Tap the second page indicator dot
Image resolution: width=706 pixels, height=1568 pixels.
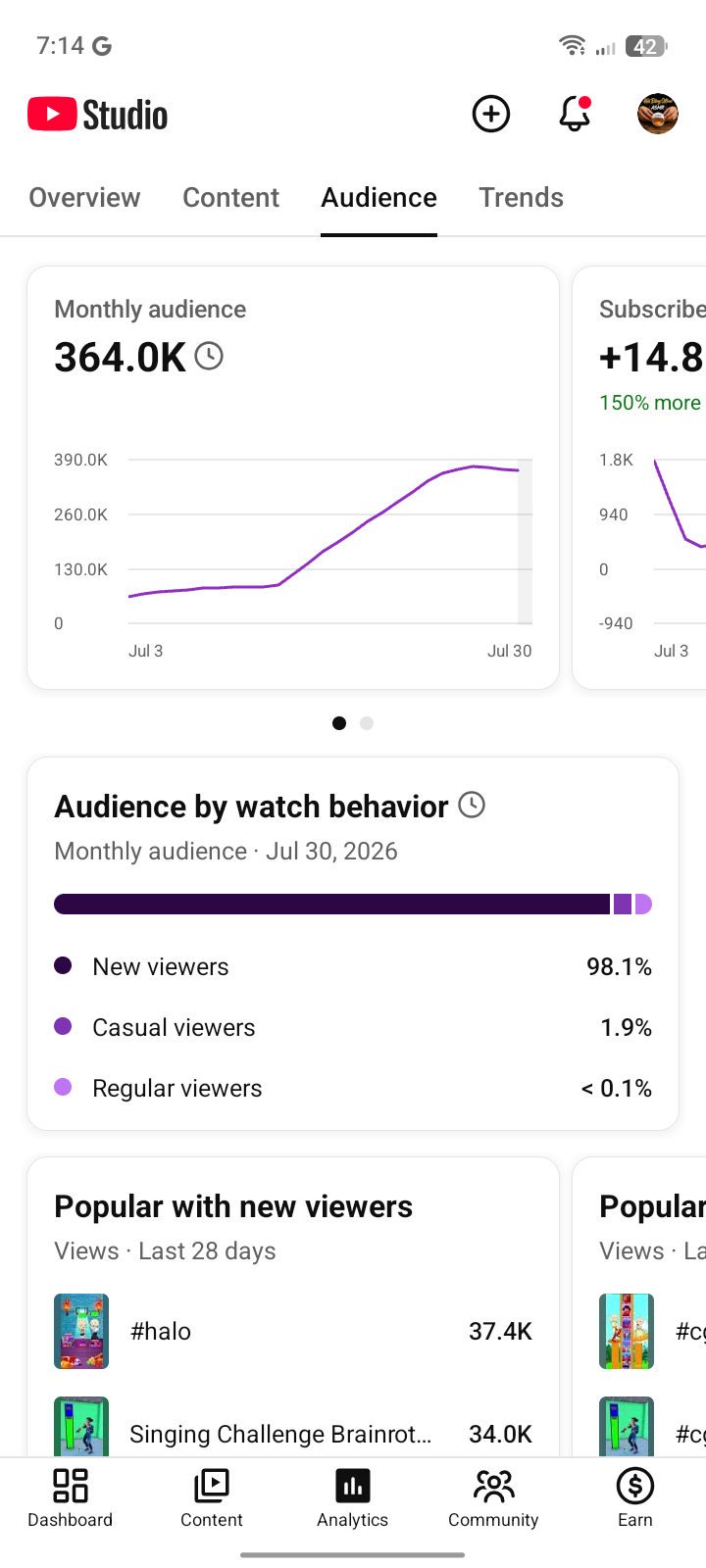367,723
